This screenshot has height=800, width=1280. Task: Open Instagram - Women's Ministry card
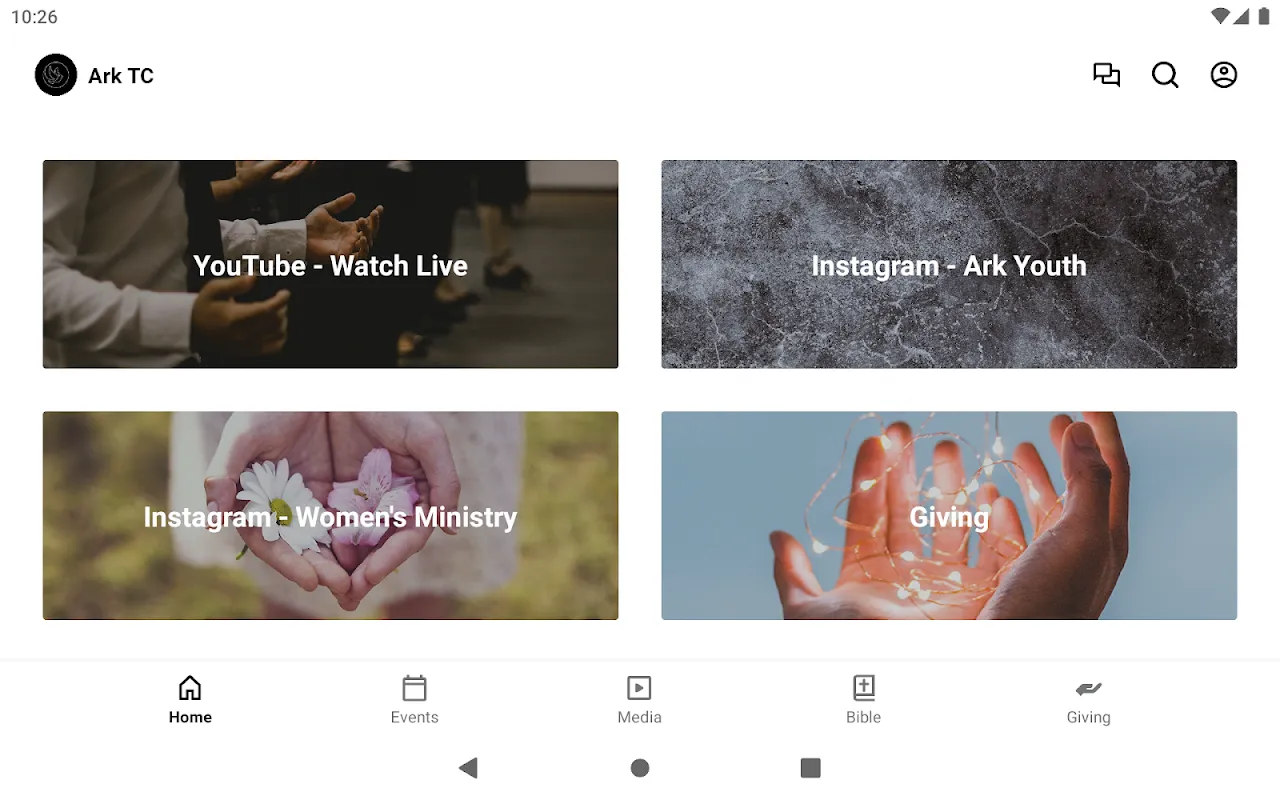tap(330, 515)
